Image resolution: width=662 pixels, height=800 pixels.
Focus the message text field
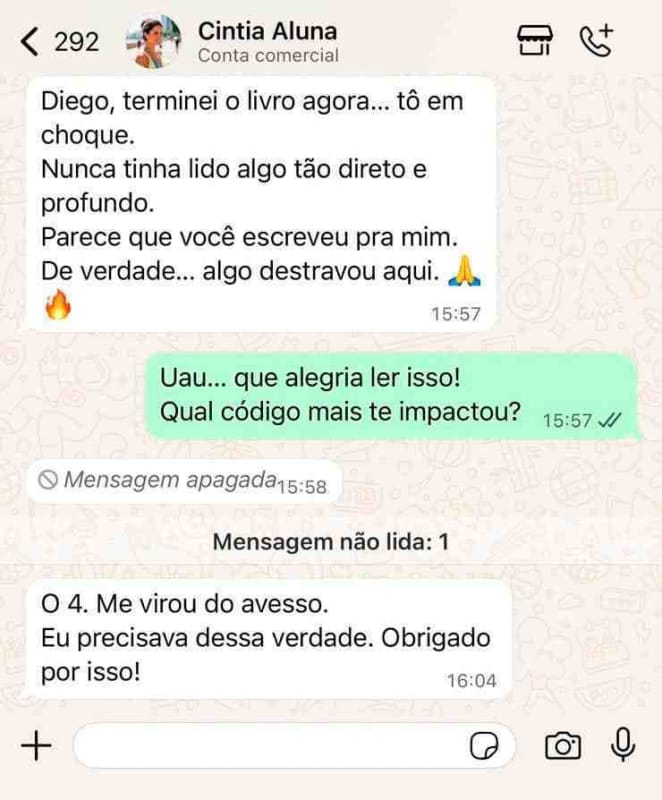click(270, 746)
